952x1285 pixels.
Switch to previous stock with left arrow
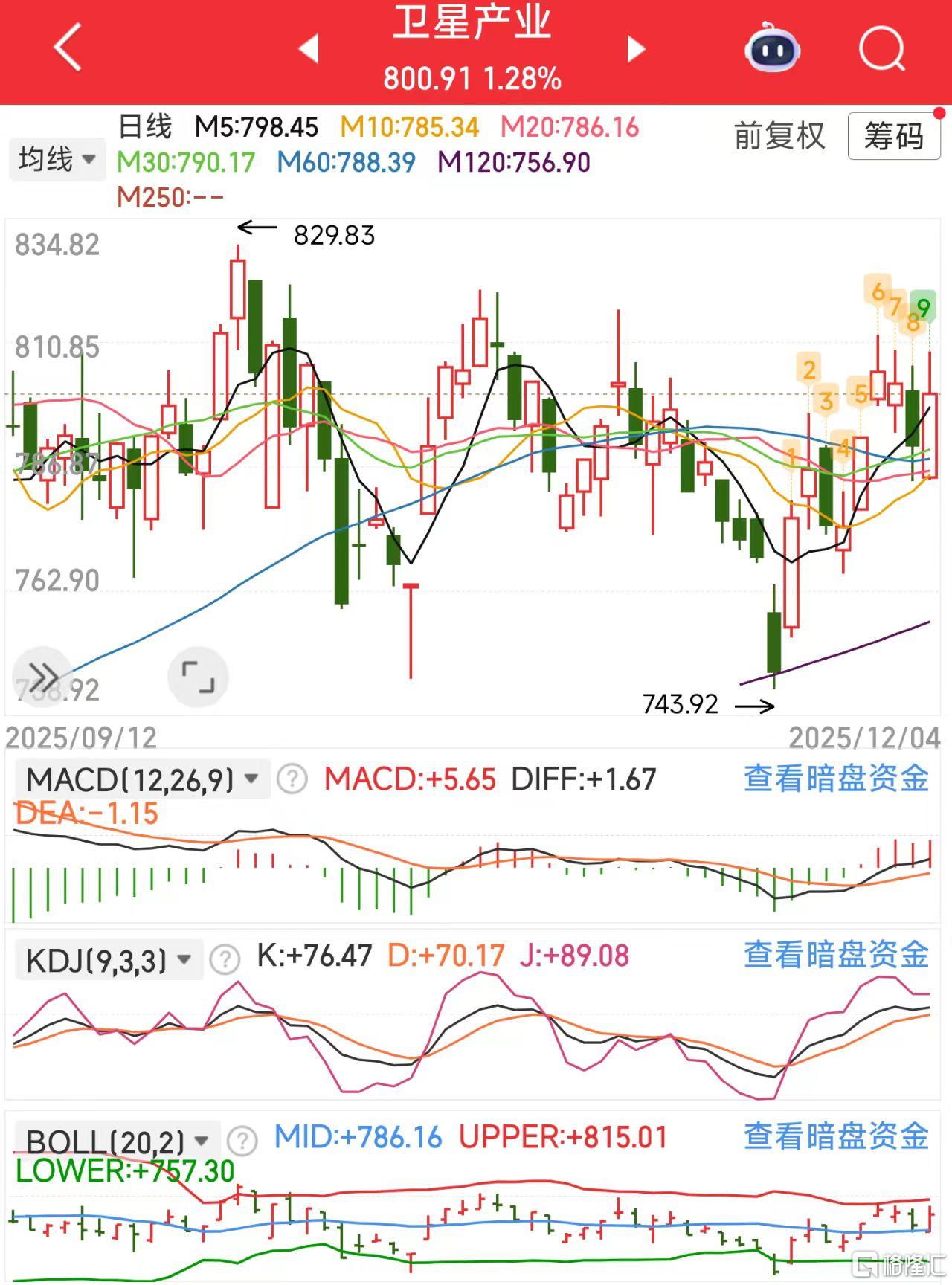309,48
